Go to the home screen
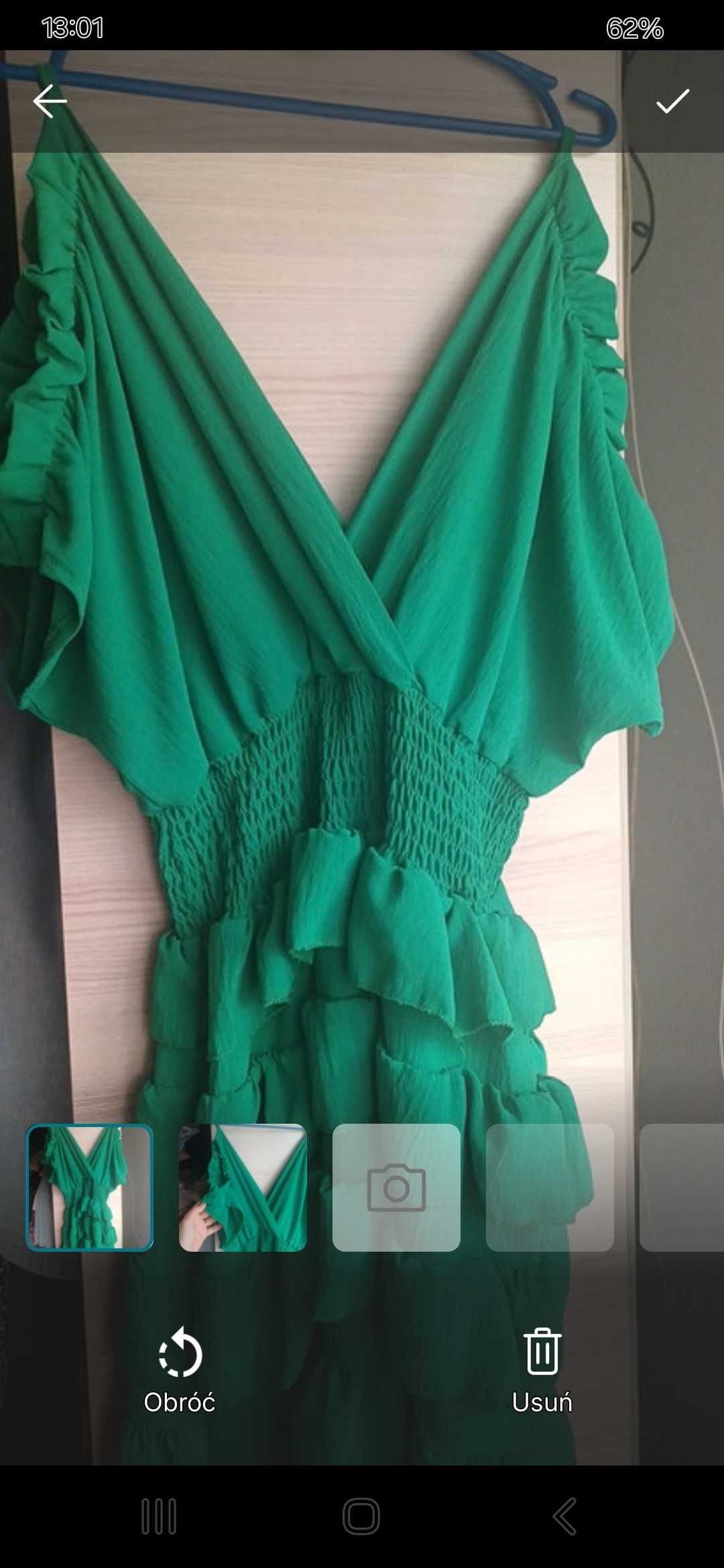724x1568 pixels. tap(361, 1516)
